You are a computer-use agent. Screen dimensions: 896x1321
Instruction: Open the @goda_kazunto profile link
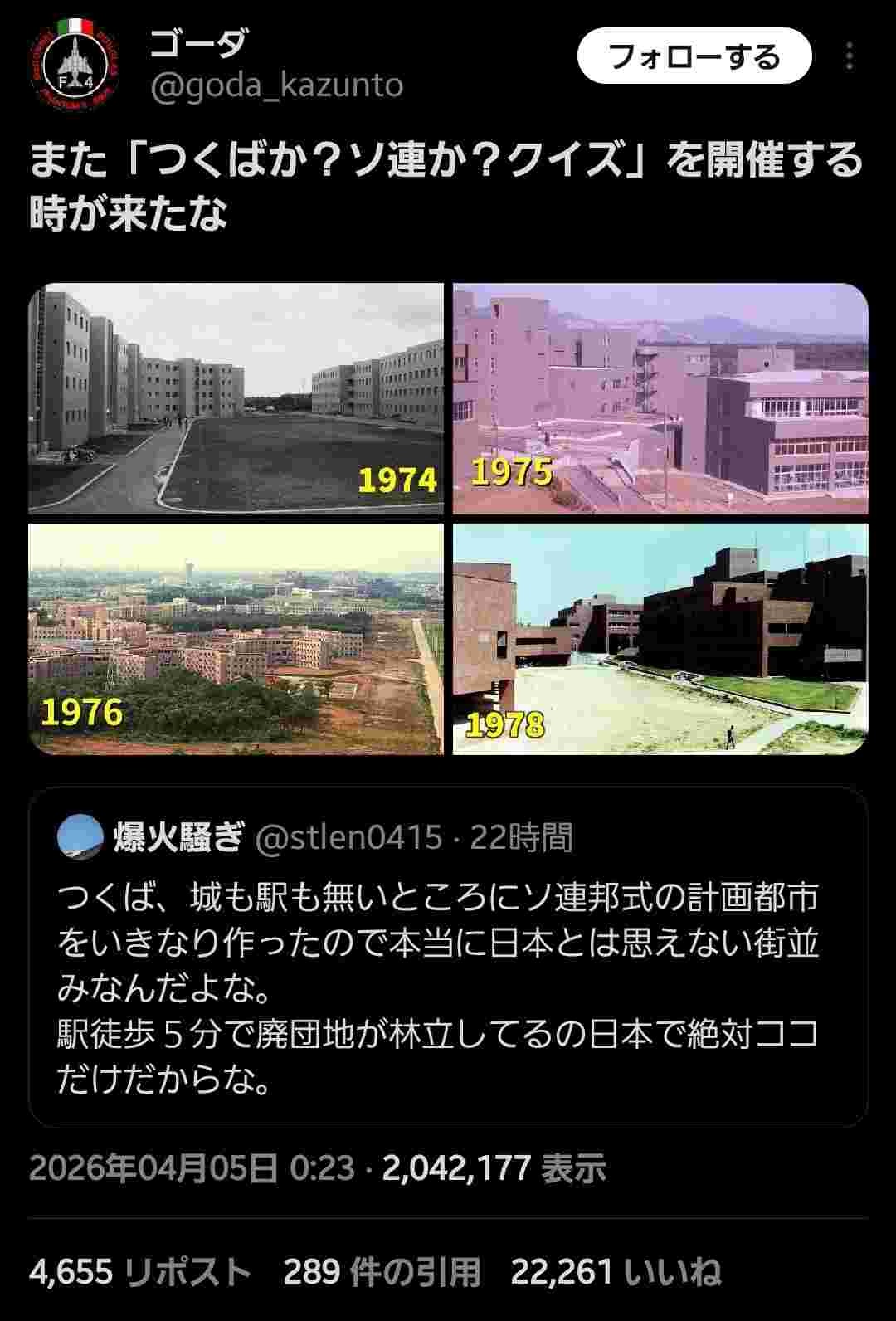[x=276, y=85]
